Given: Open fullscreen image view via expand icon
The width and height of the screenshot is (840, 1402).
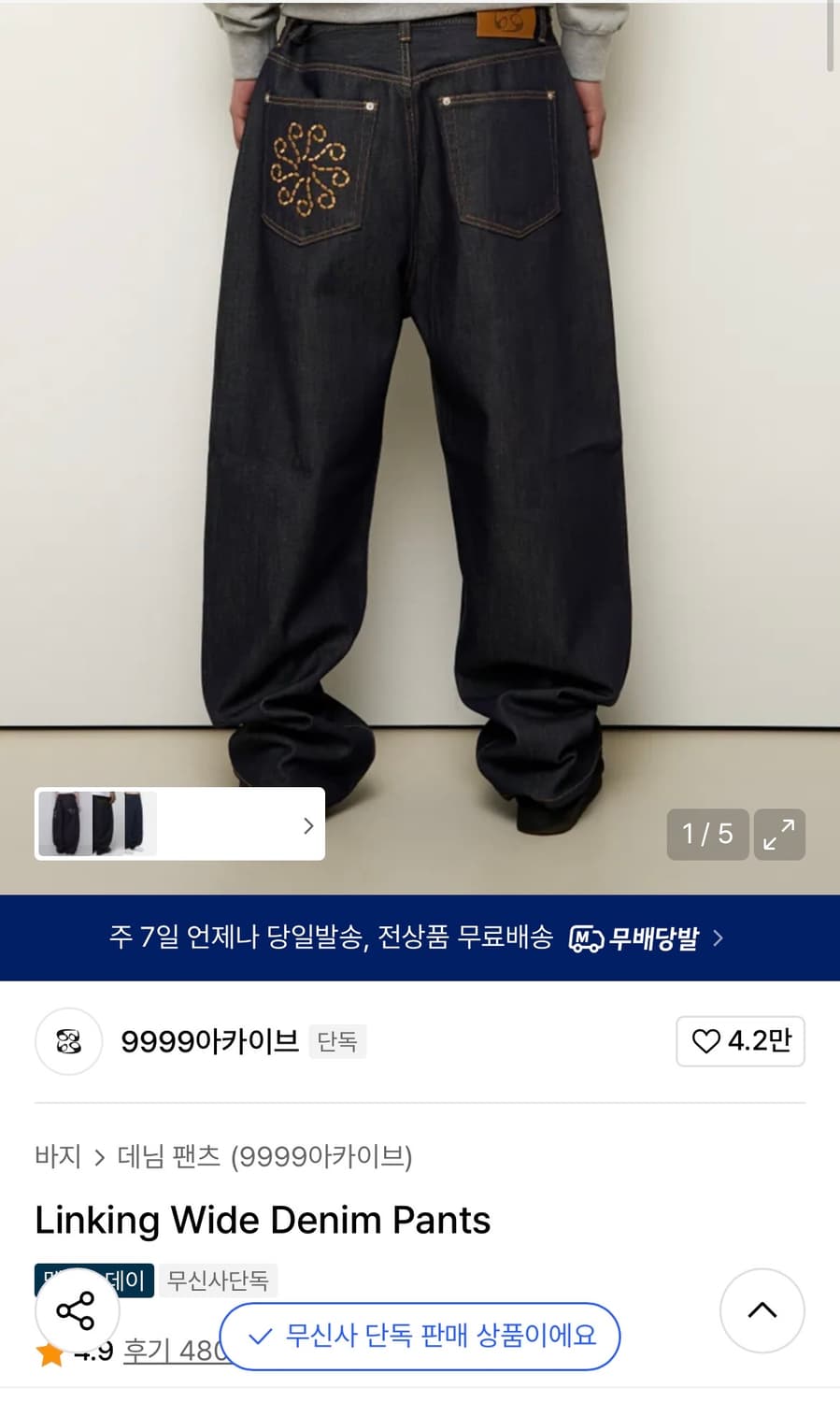Looking at the screenshot, I should point(780,834).
